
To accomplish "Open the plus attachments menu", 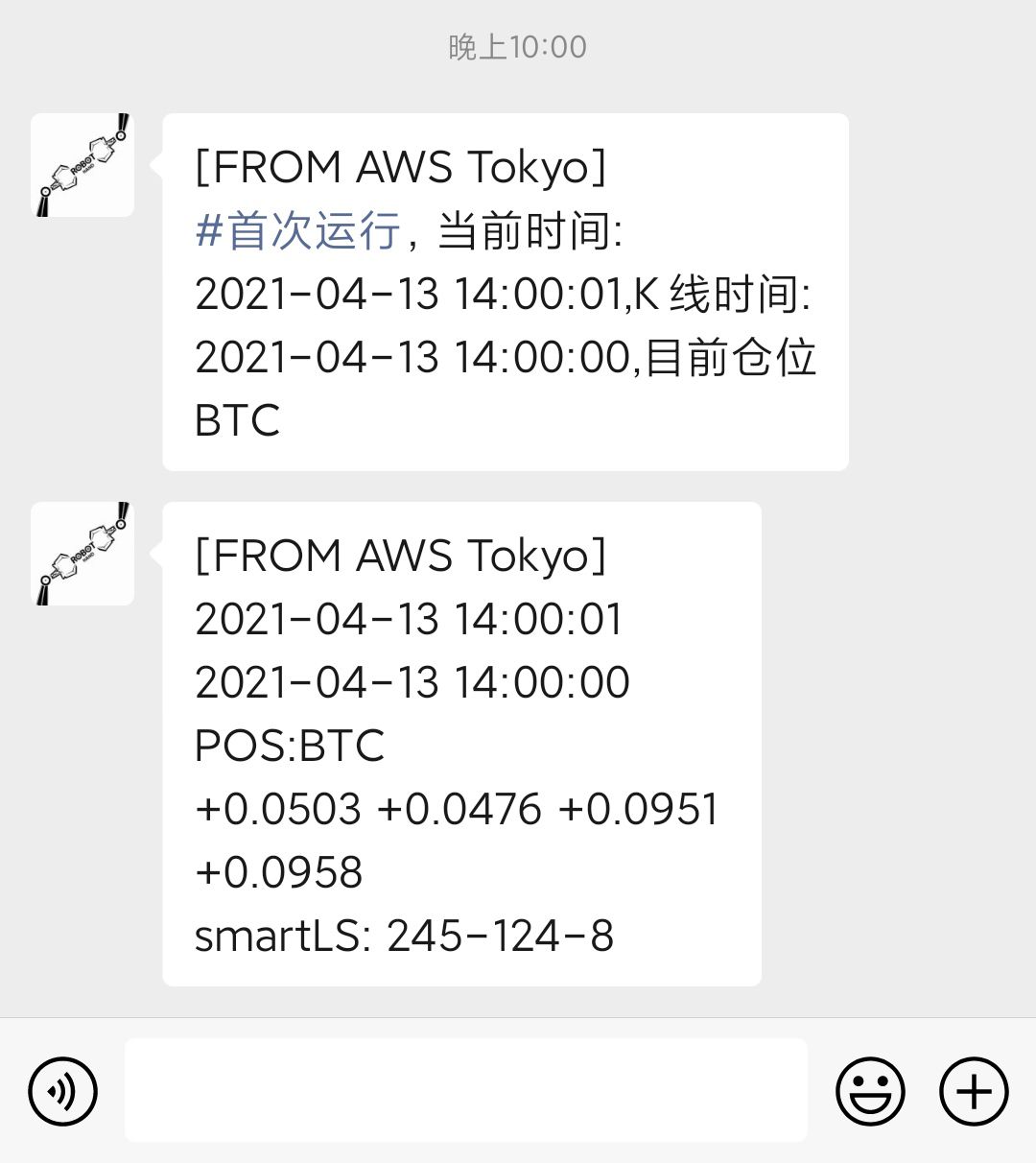I will coord(974,1091).
